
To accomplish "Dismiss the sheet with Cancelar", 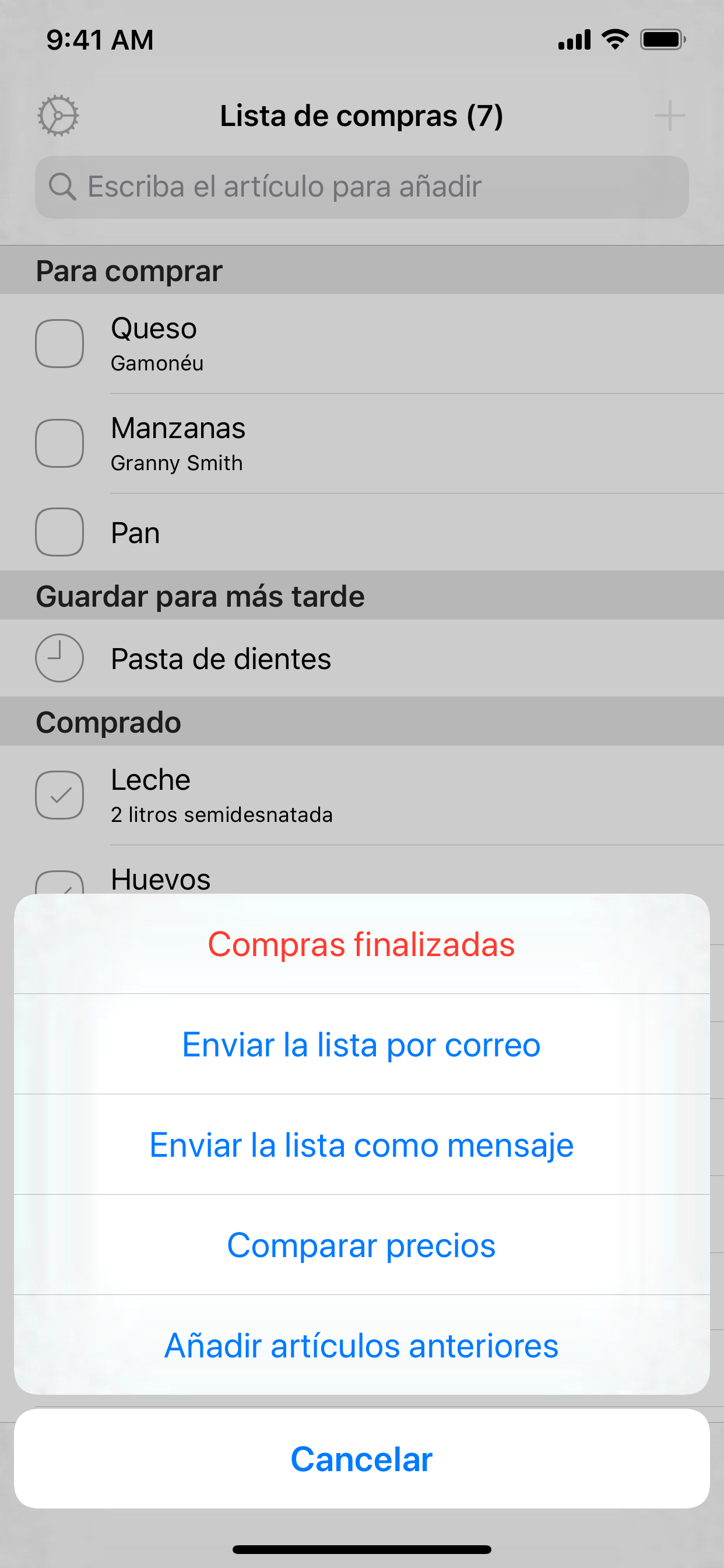I will pos(362,1458).
